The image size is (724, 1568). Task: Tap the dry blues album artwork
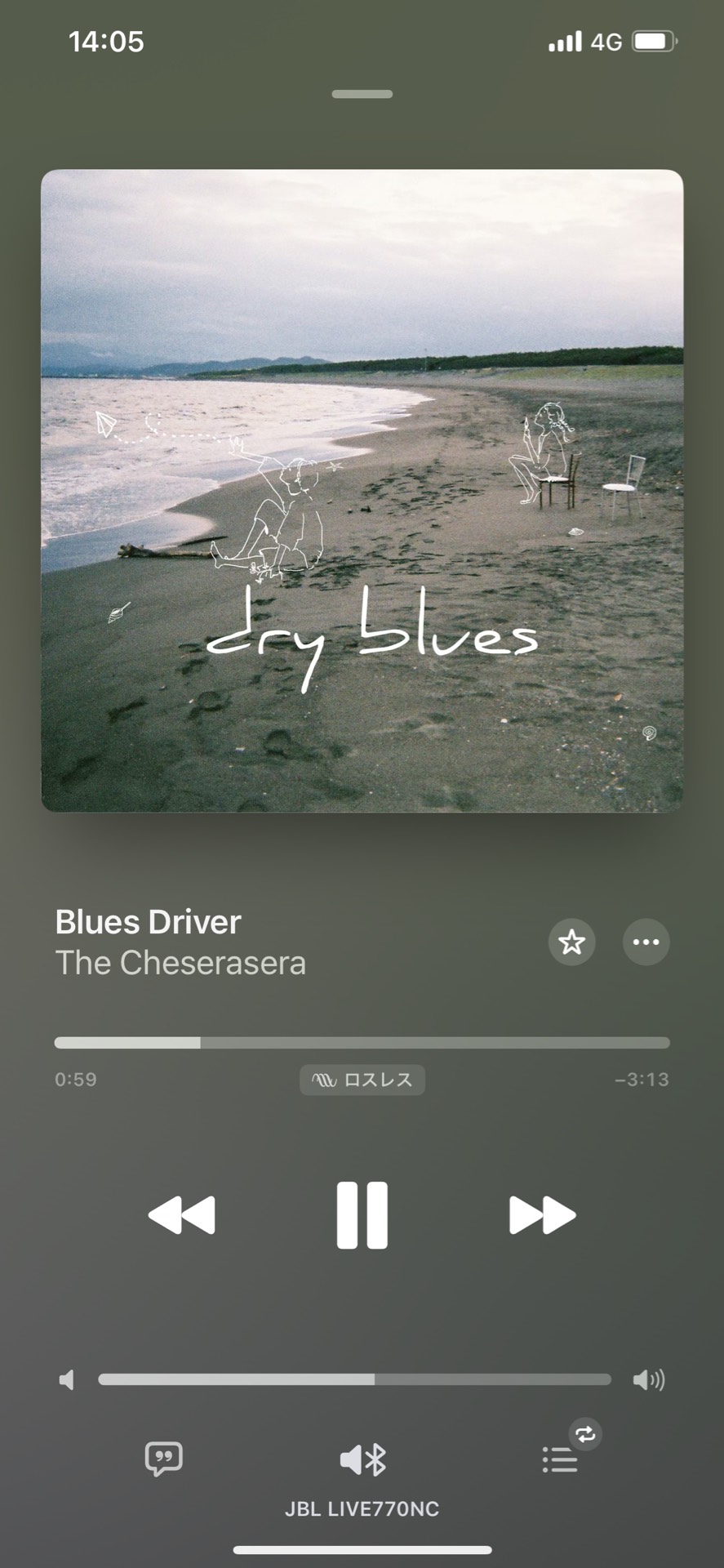pos(362,490)
